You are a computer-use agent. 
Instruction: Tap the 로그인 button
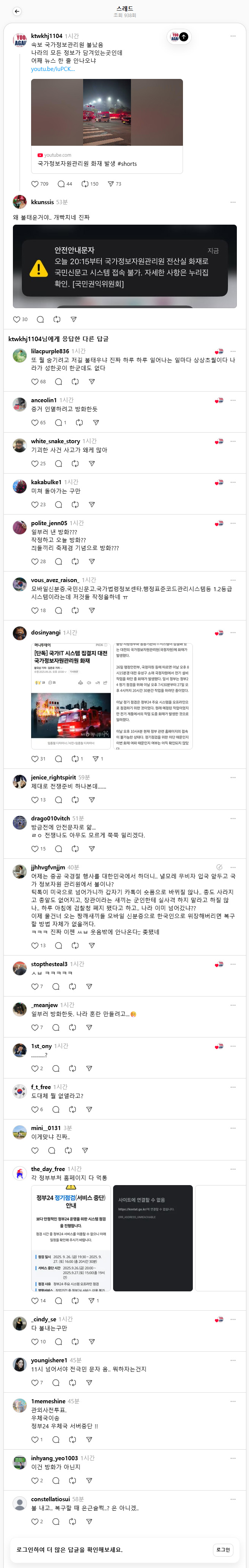click(x=223, y=1550)
